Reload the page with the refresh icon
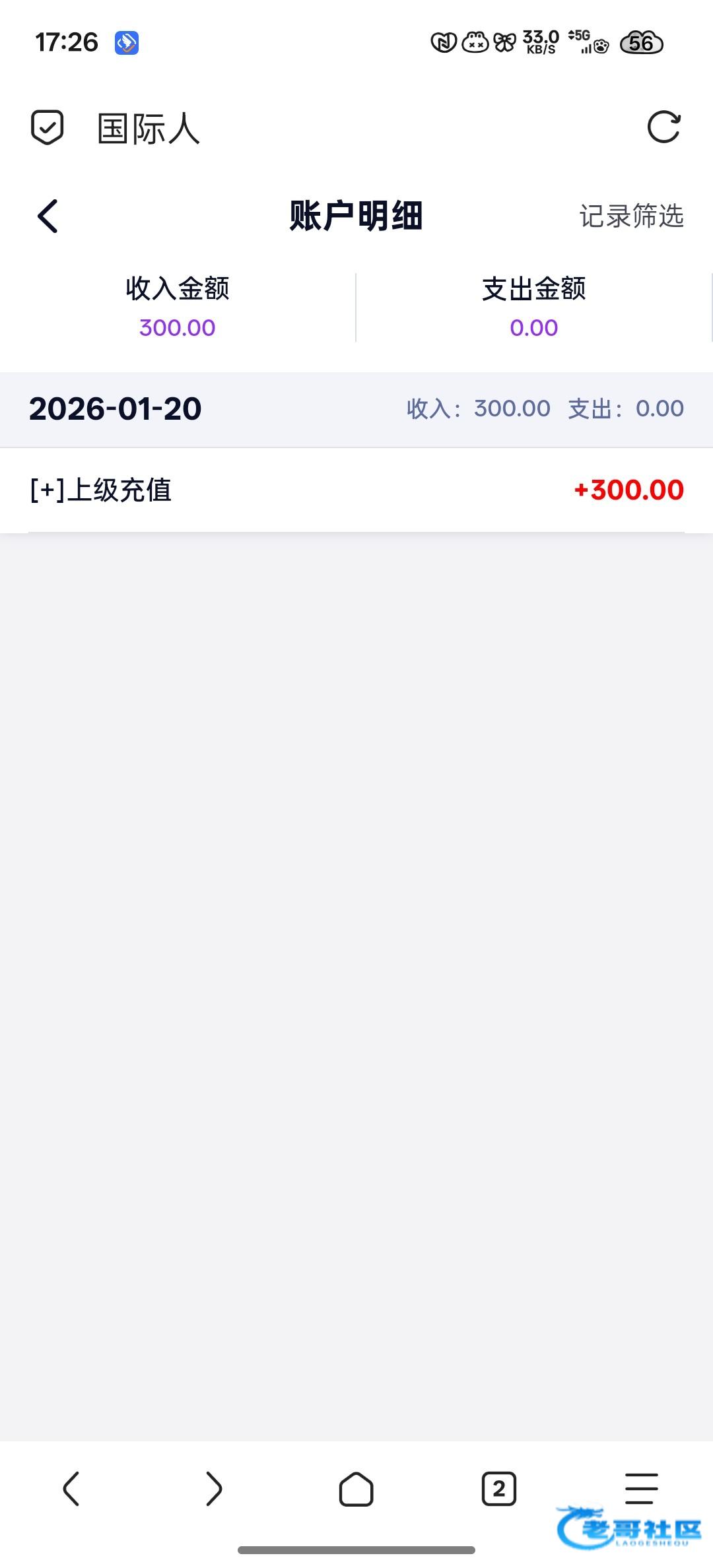 (x=663, y=127)
